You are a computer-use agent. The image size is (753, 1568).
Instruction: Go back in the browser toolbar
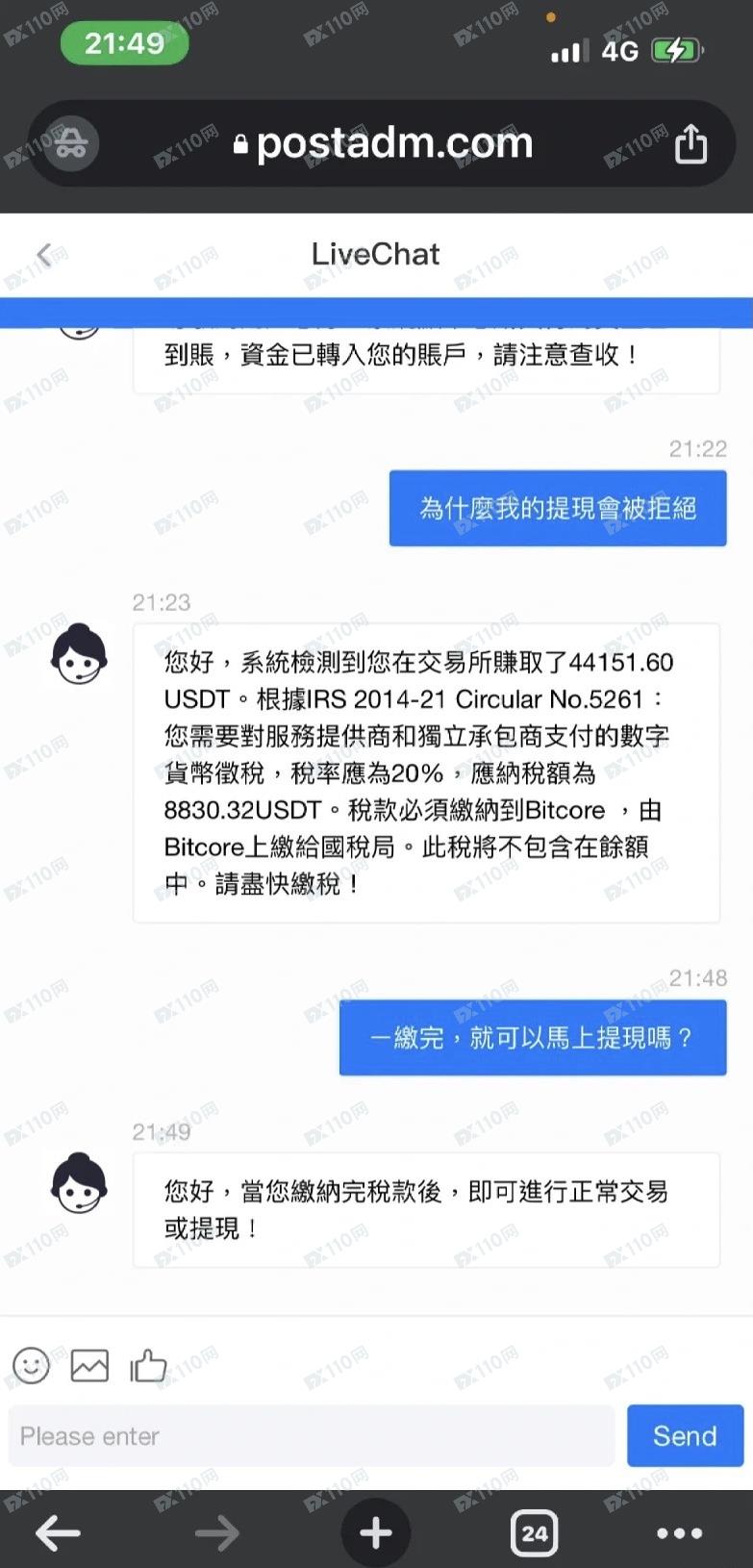(x=58, y=1533)
